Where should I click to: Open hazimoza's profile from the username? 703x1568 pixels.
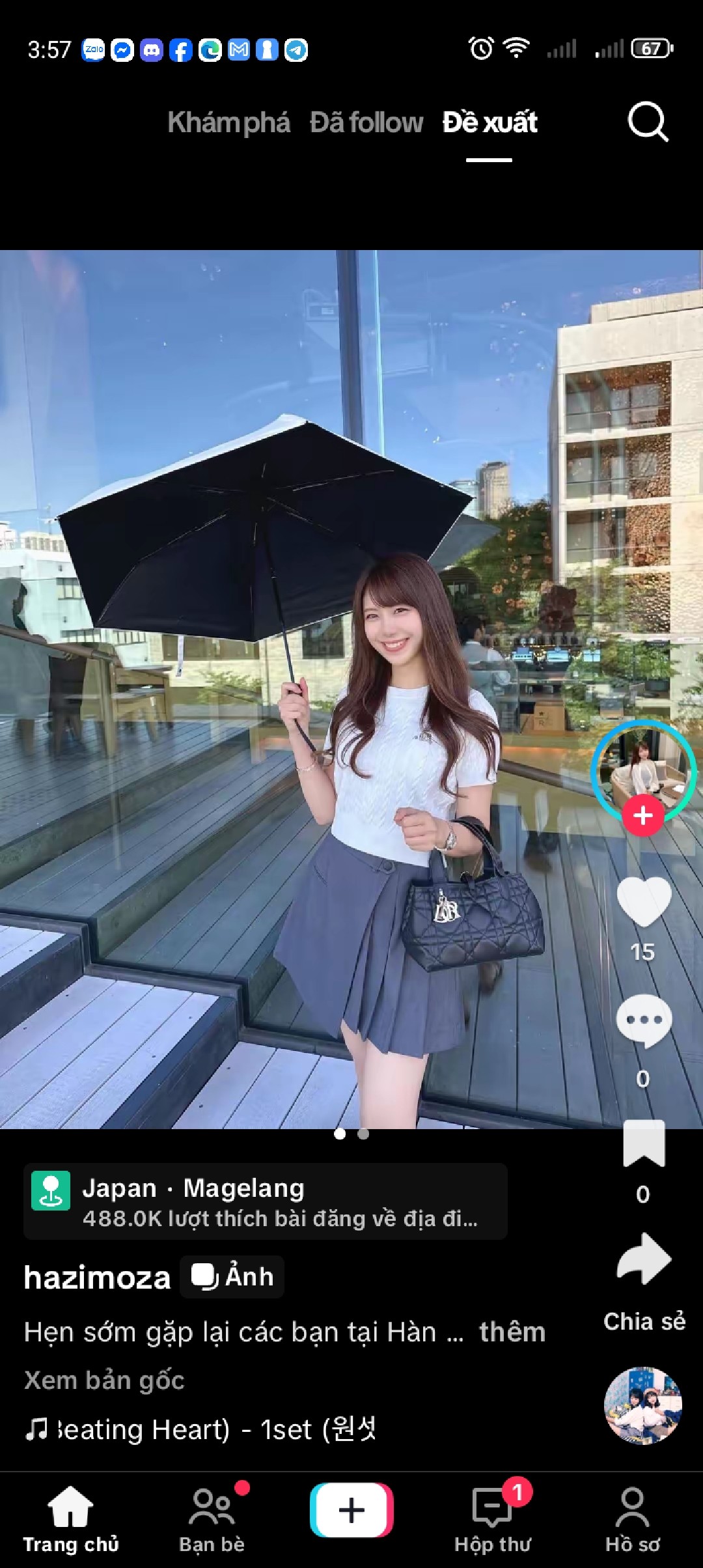pos(97,1278)
